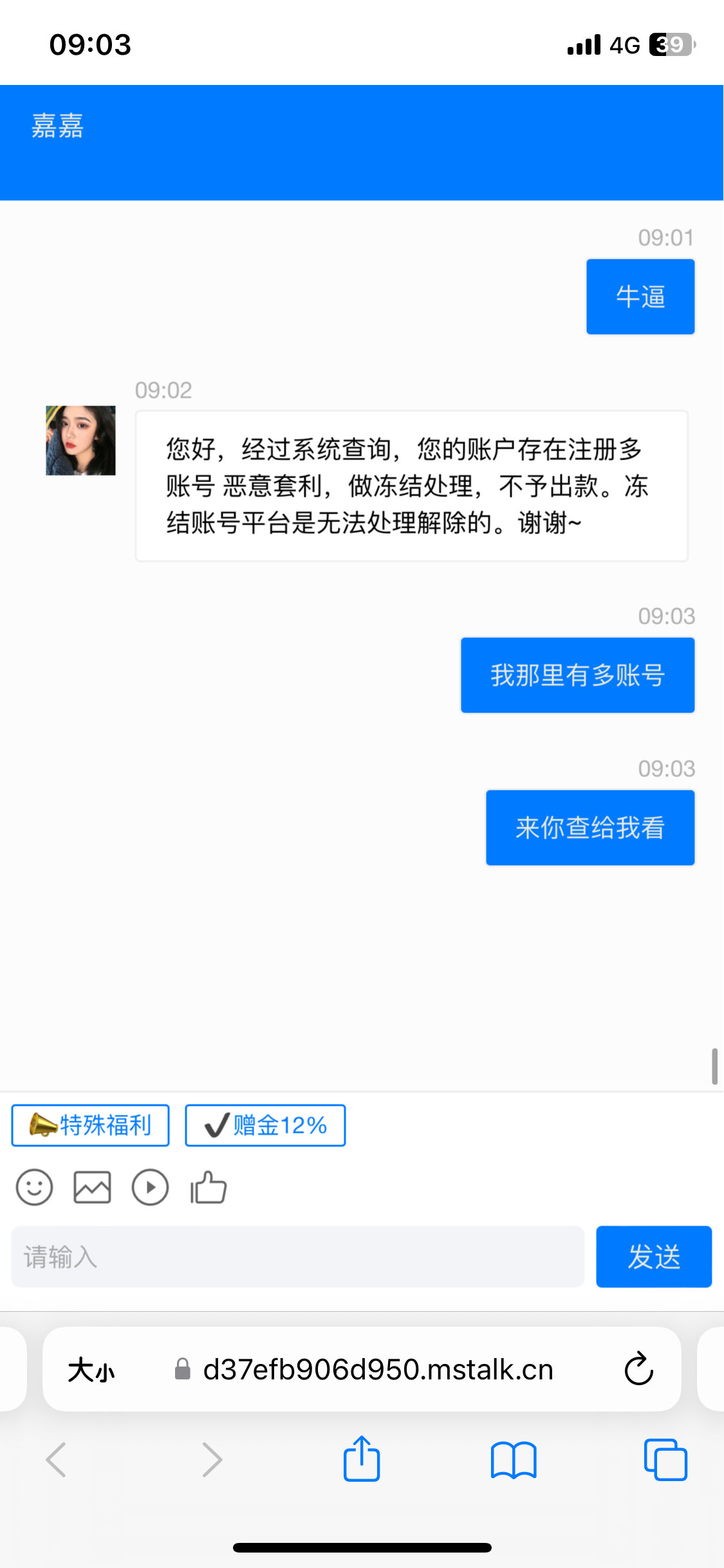Tap the 特殊福利 quick reply chip

(90, 1125)
